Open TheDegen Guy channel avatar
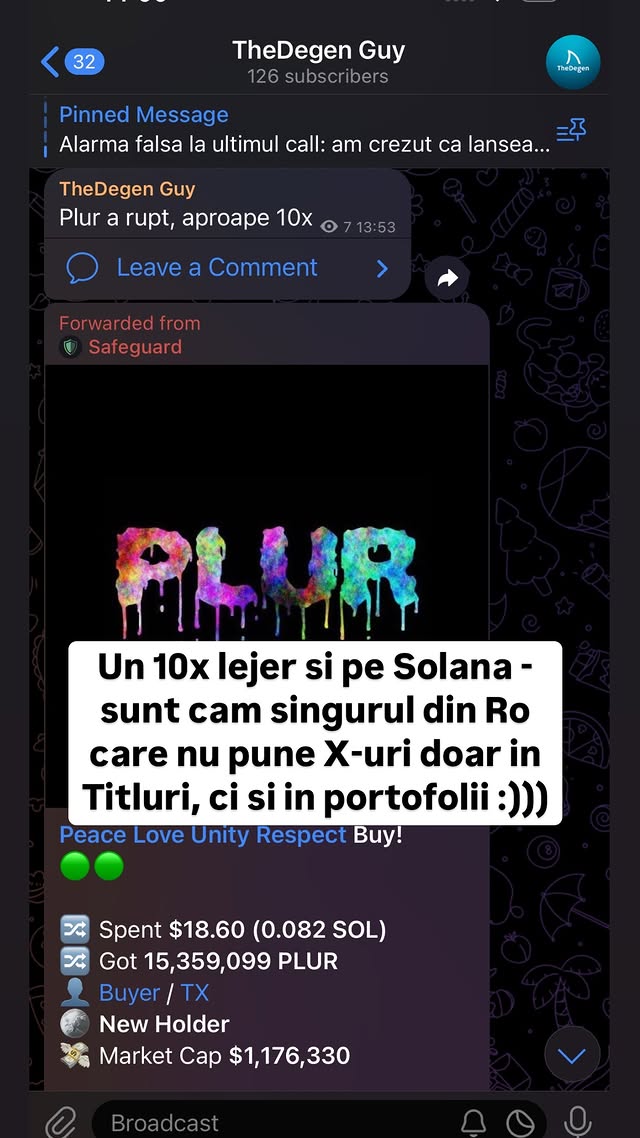Screen dimensions: 640x1138 pos(573,62)
